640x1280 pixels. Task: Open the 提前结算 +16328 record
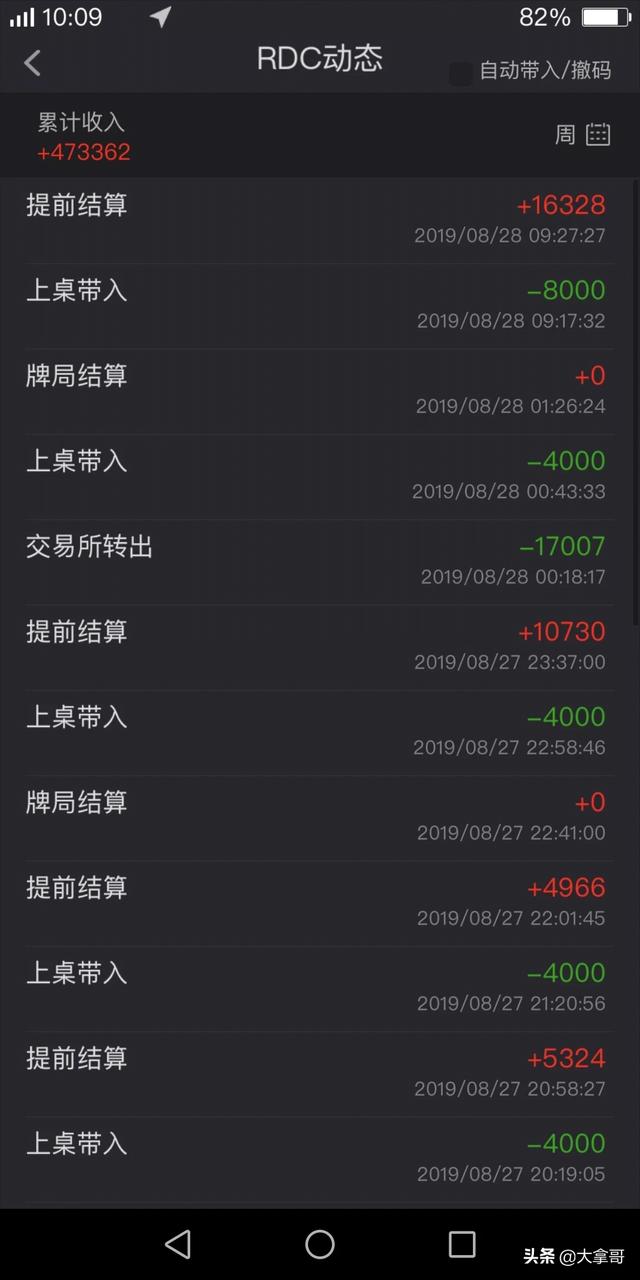320,221
